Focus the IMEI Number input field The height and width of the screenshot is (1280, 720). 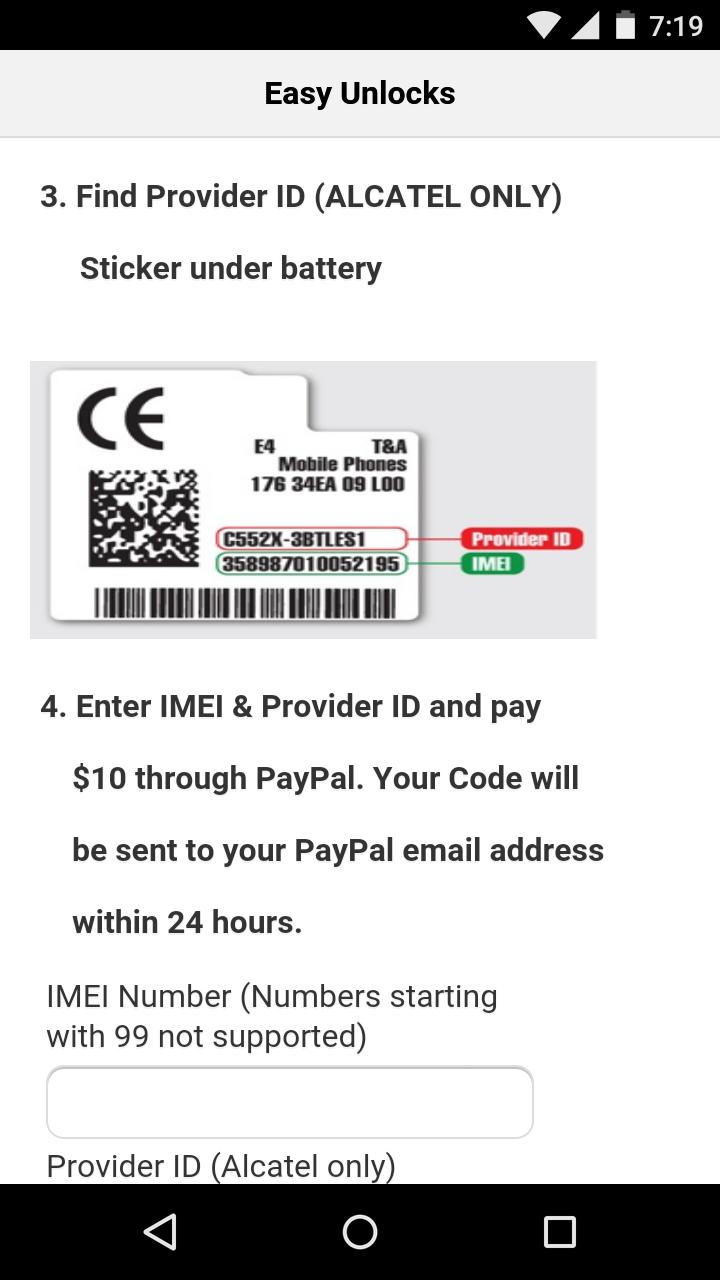tap(289, 1101)
